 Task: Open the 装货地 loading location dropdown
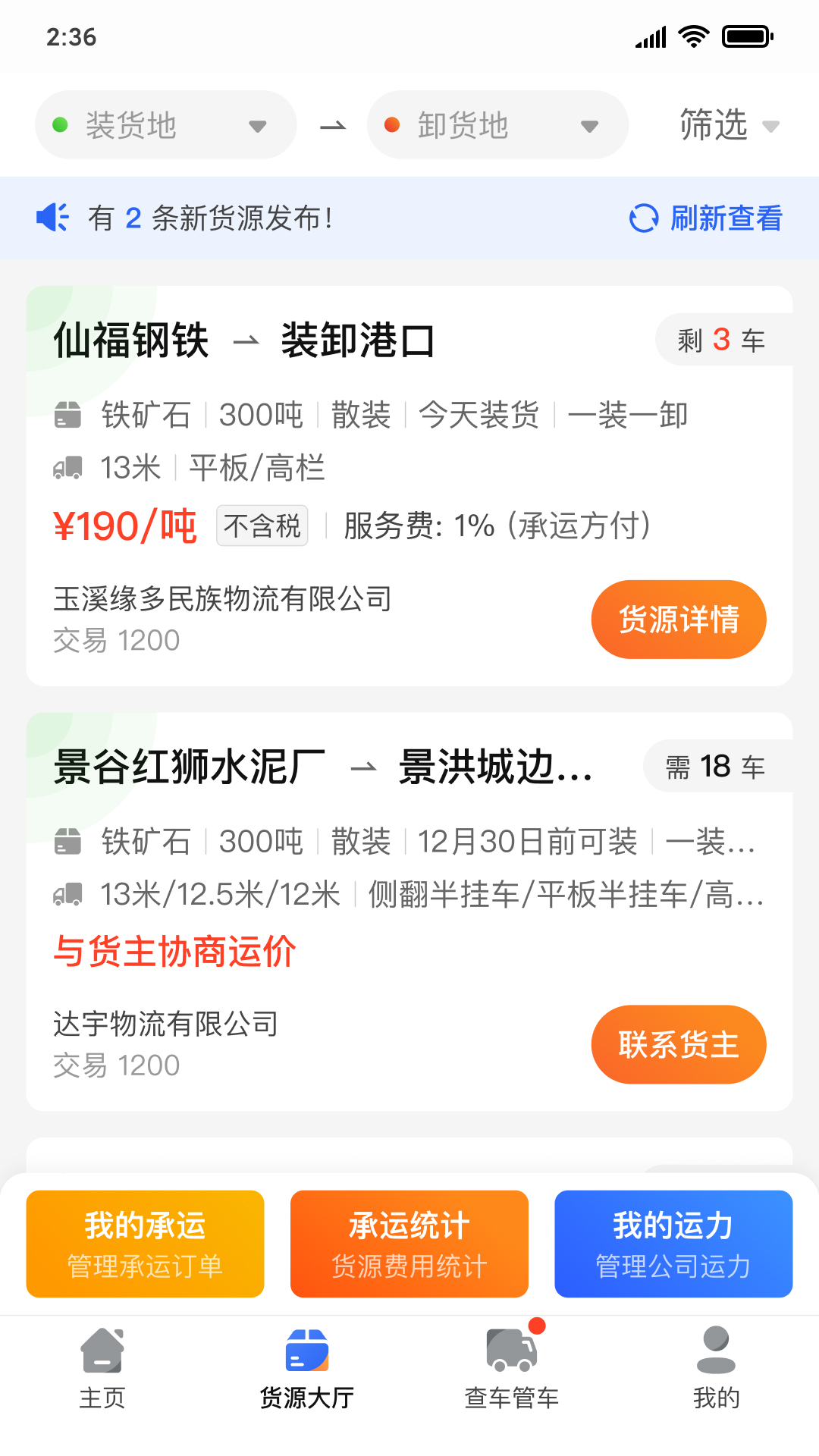coord(165,125)
